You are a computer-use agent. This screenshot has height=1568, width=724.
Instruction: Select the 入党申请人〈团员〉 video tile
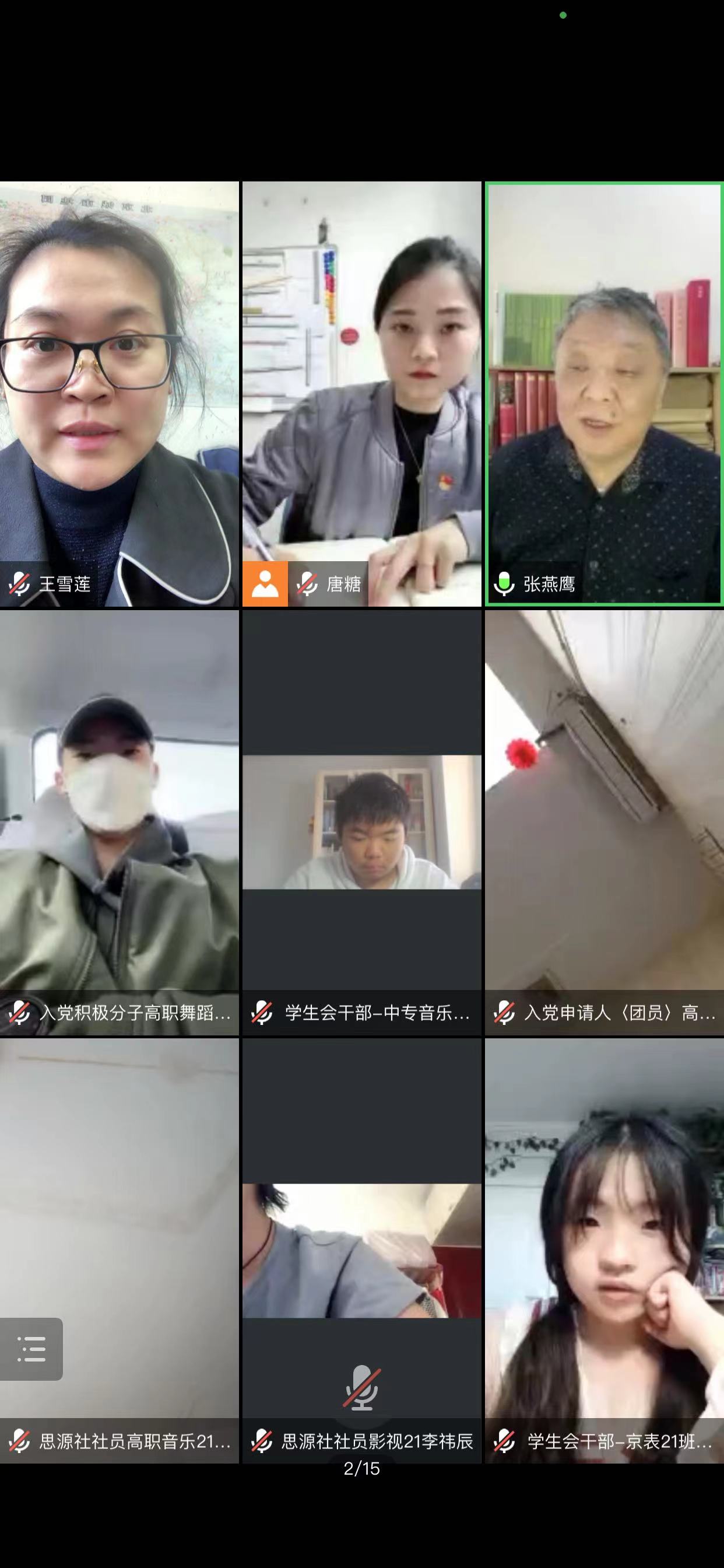pos(604,822)
